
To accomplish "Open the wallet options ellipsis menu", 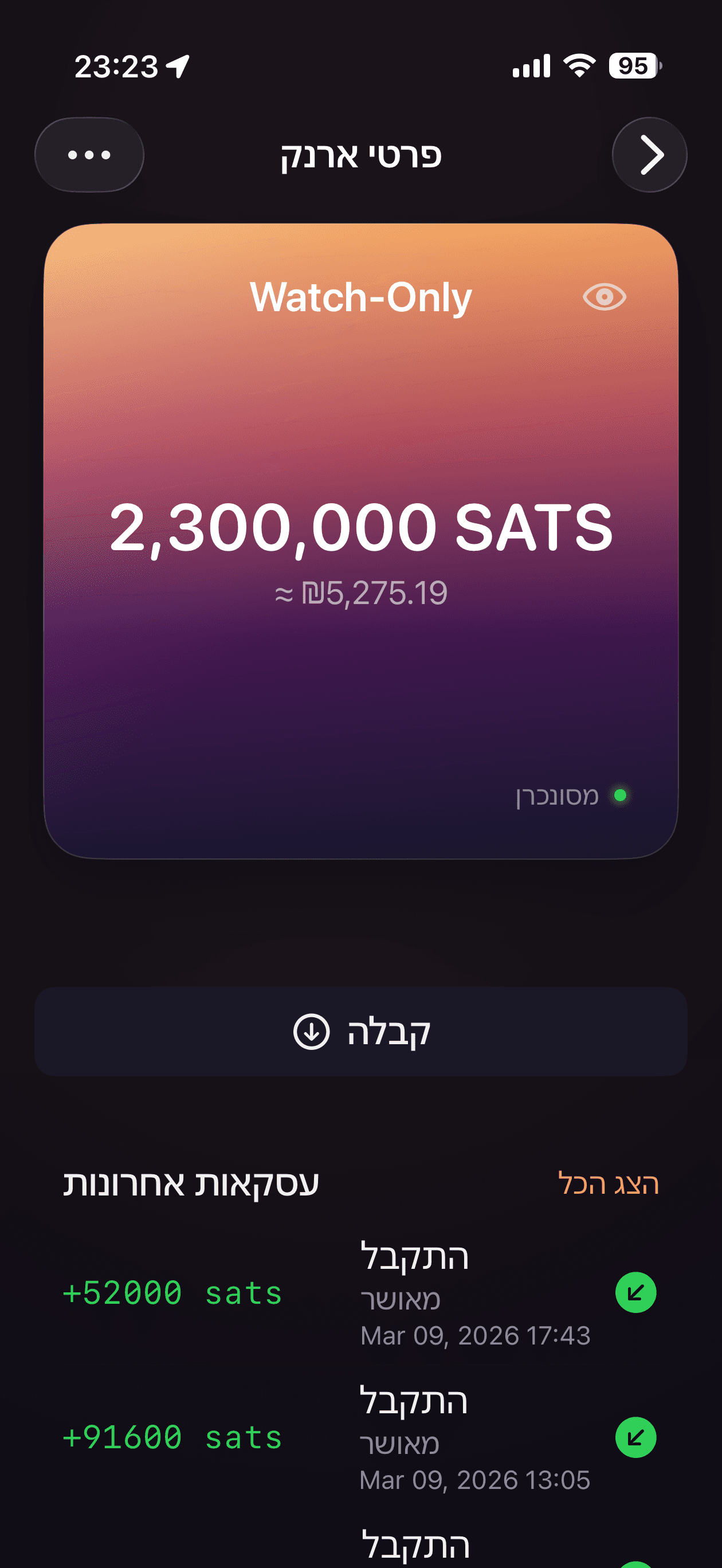I will point(89,155).
